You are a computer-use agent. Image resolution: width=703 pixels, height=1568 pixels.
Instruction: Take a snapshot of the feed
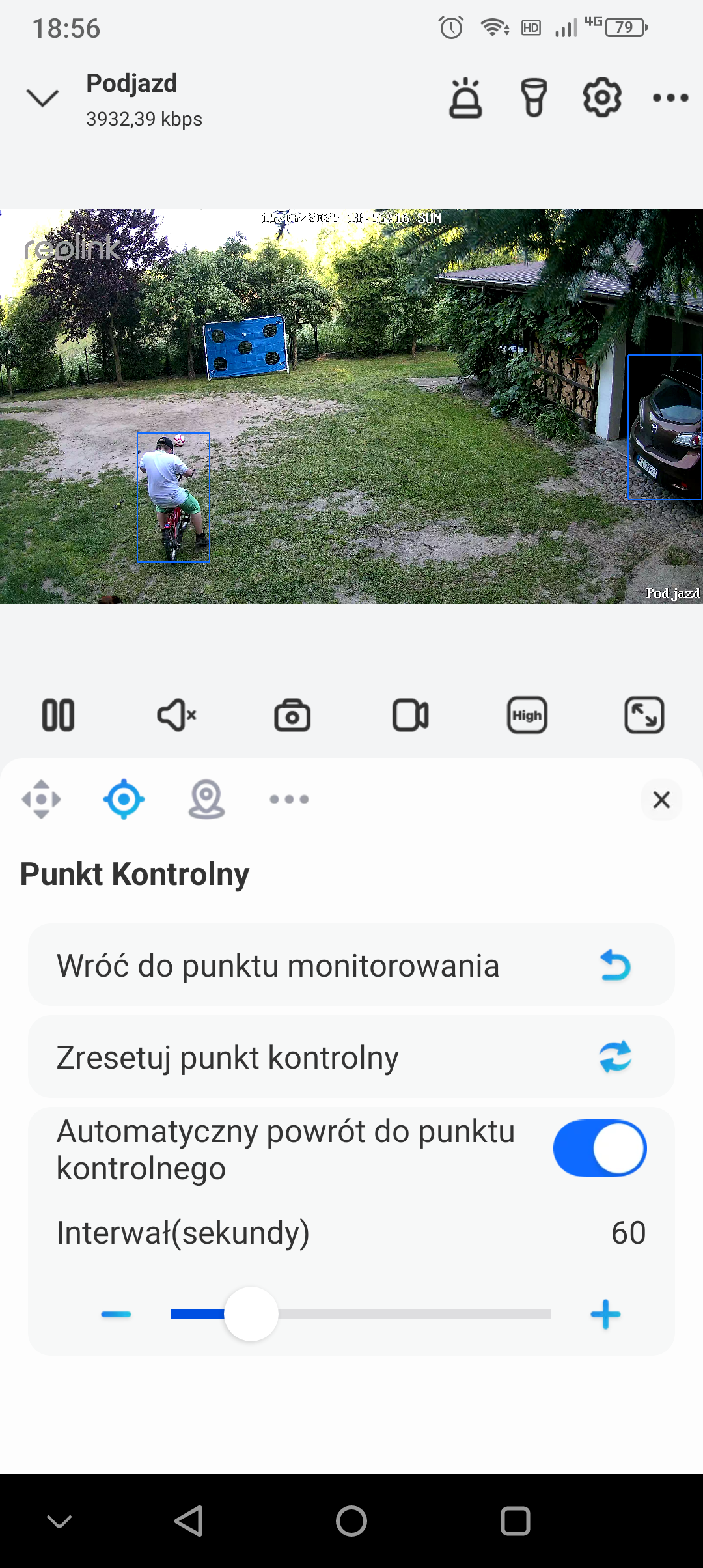[292, 715]
